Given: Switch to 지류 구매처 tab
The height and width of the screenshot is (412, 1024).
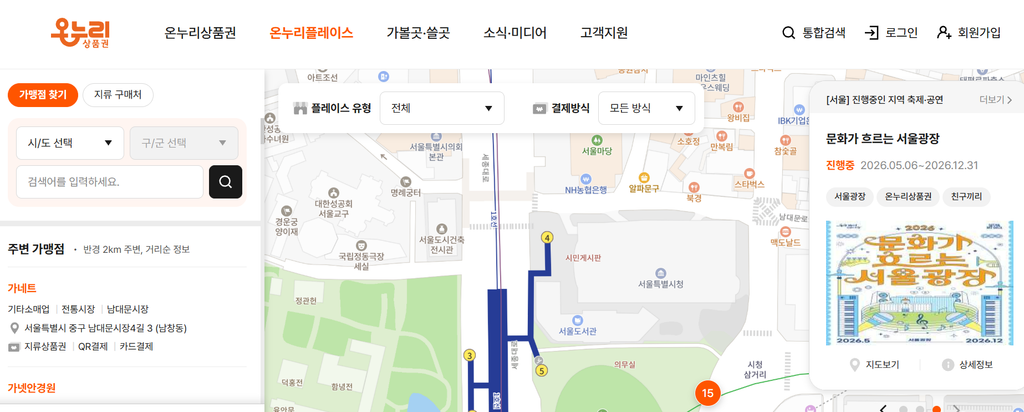Looking at the screenshot, I should [x=118, y=95].
